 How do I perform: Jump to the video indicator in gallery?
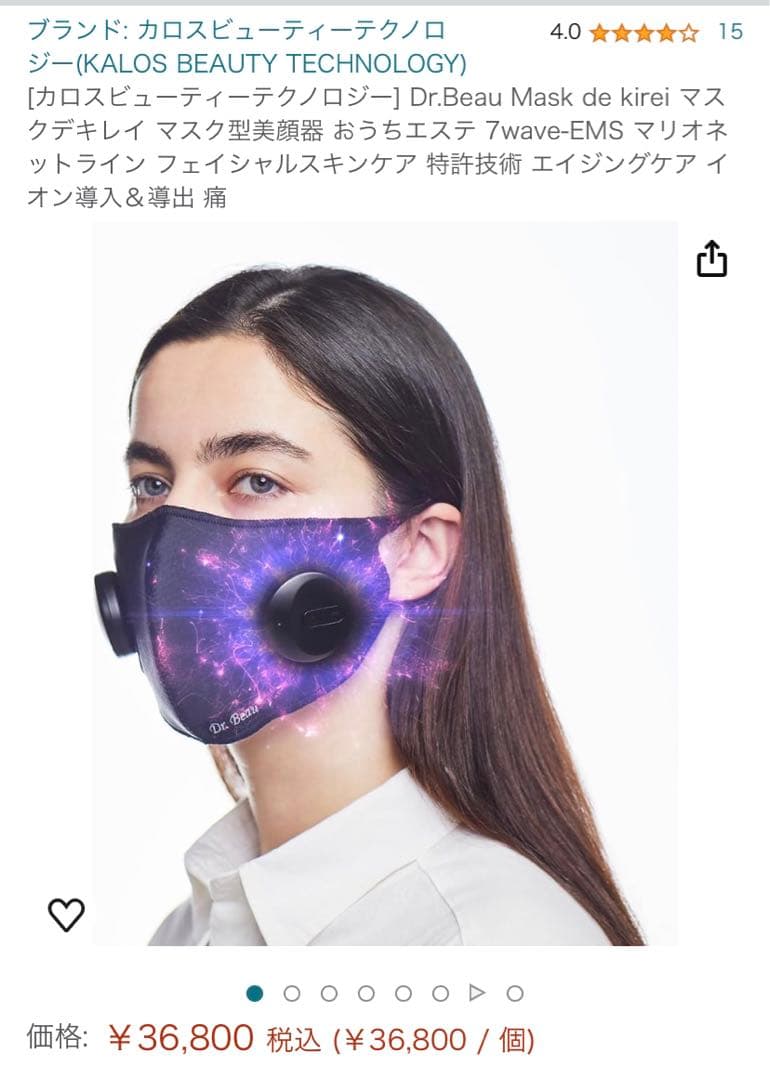tap(477, 993)
